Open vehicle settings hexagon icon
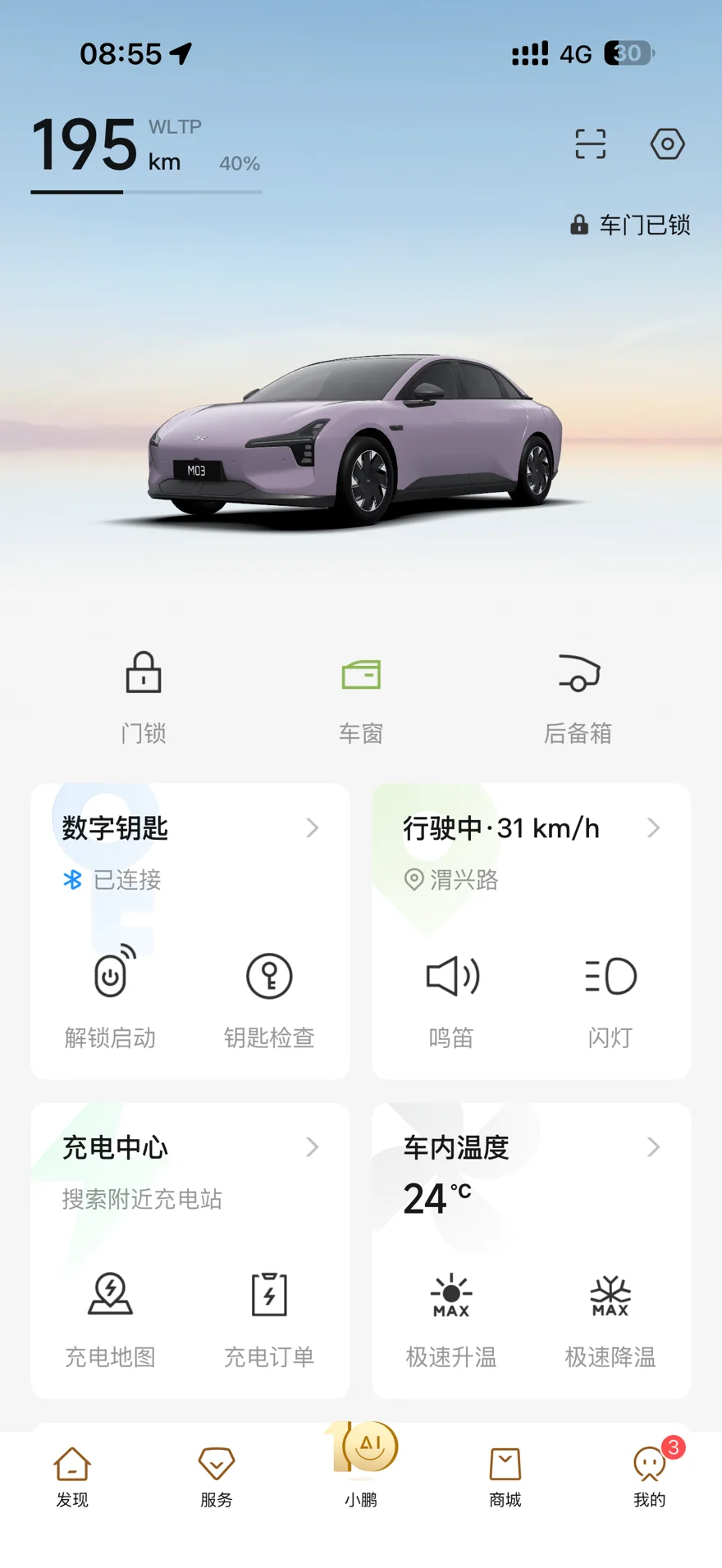Viewport: 722px width, 1568px height. 667,144
